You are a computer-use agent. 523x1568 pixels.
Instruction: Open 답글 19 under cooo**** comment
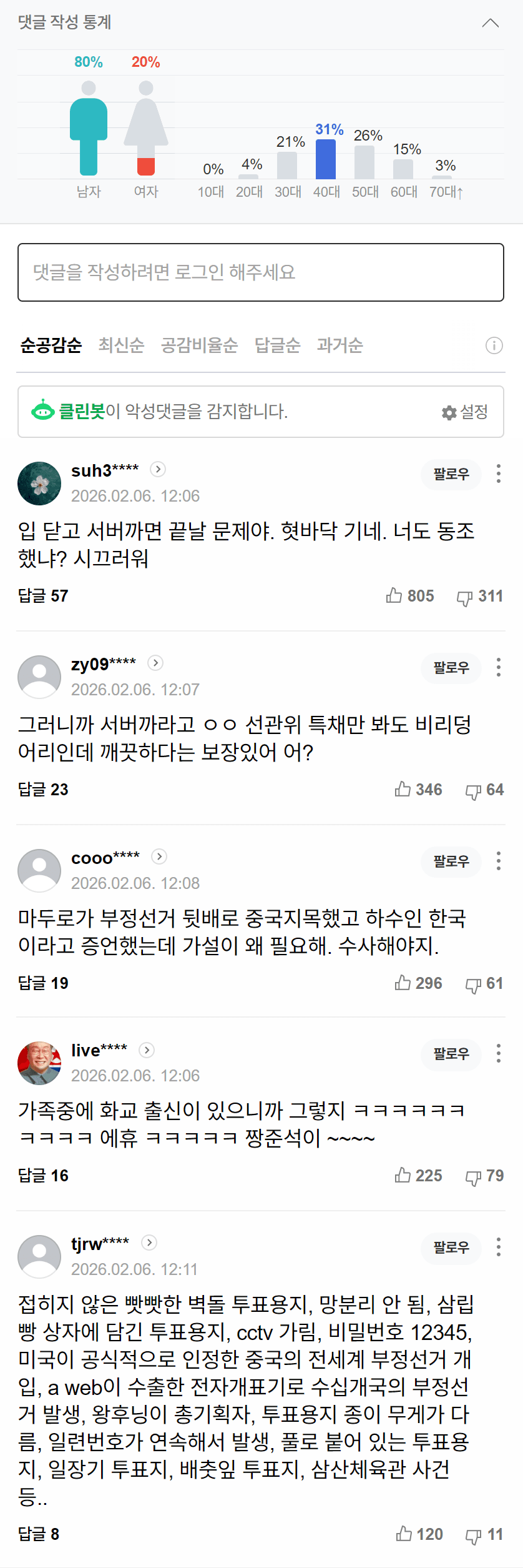(43, 983)
